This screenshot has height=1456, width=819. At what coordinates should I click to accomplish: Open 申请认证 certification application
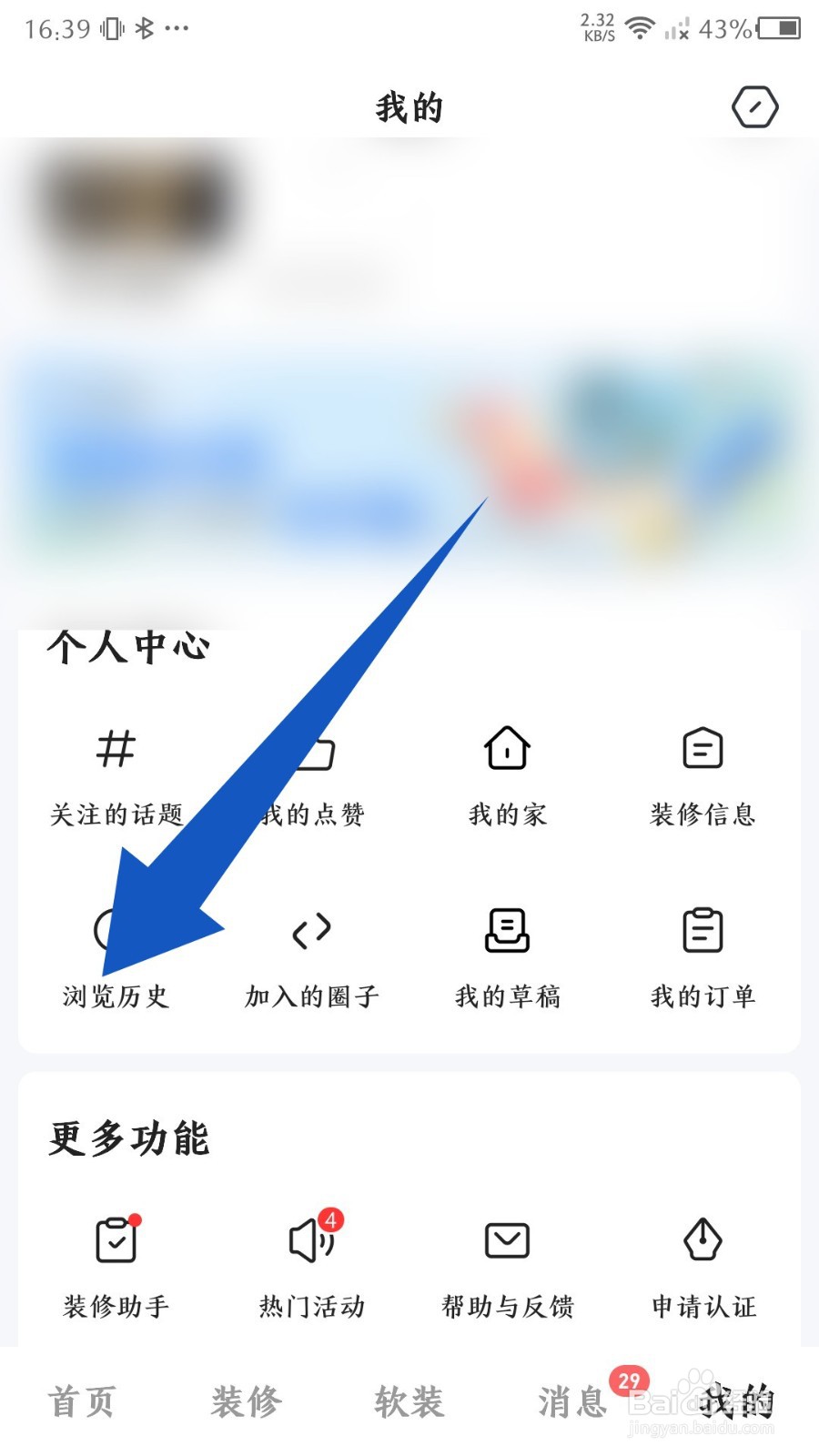pos(702,1265)
